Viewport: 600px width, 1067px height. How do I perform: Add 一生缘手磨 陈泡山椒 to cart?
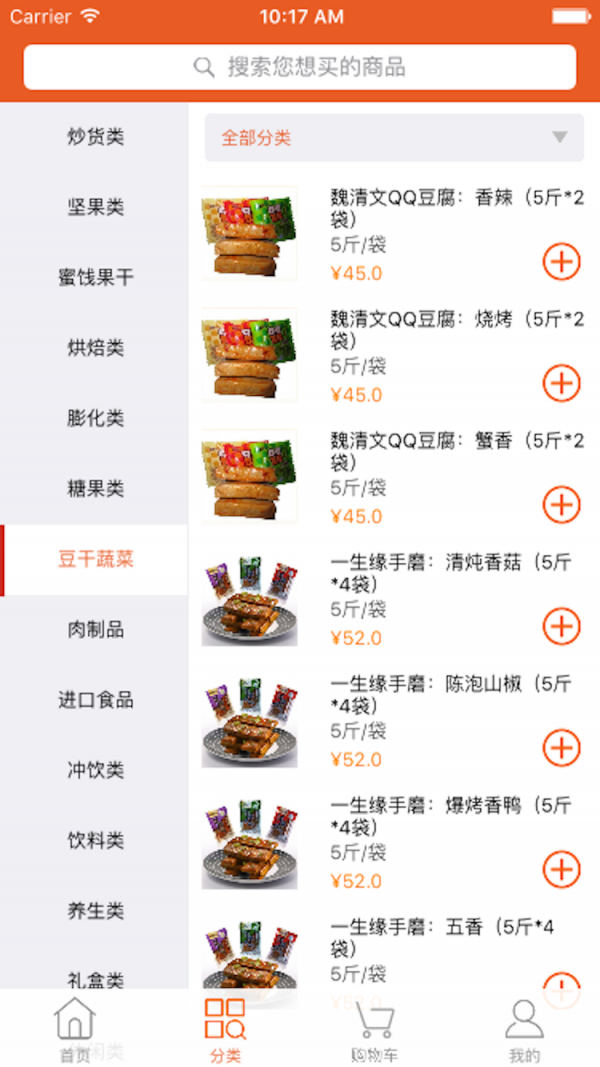tap(561, 747)
